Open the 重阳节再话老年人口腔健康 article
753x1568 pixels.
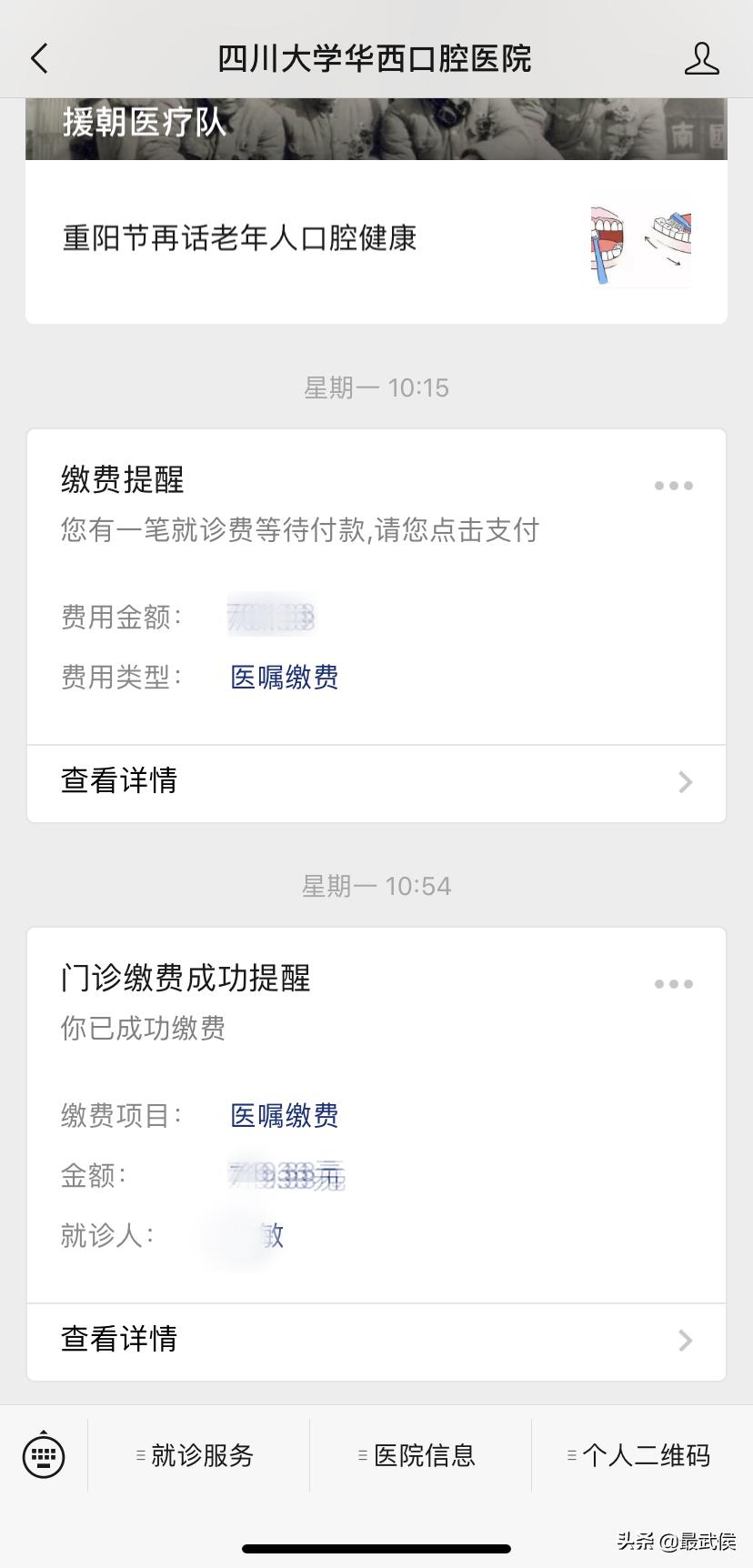(240, 239)
